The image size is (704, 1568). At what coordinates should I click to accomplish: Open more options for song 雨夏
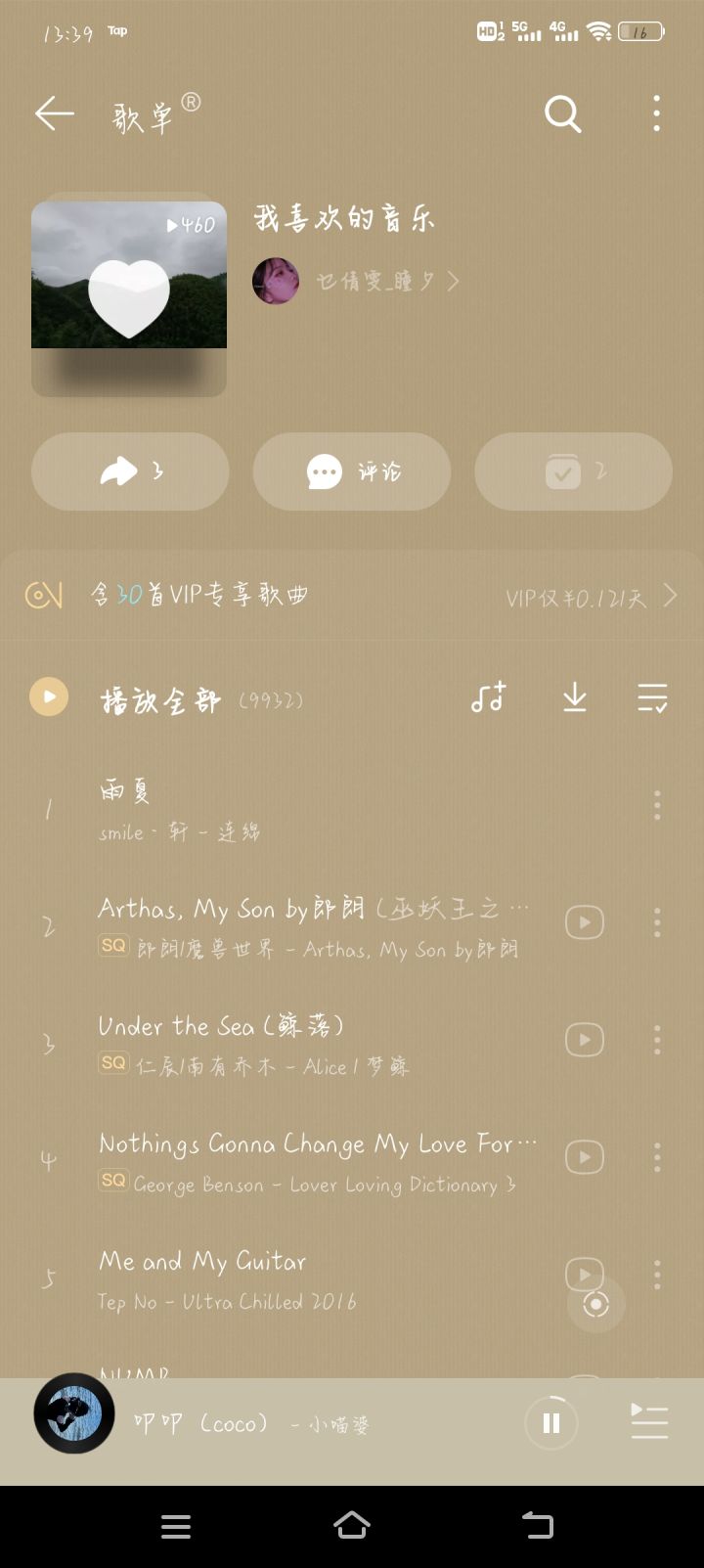pos(656,802)
